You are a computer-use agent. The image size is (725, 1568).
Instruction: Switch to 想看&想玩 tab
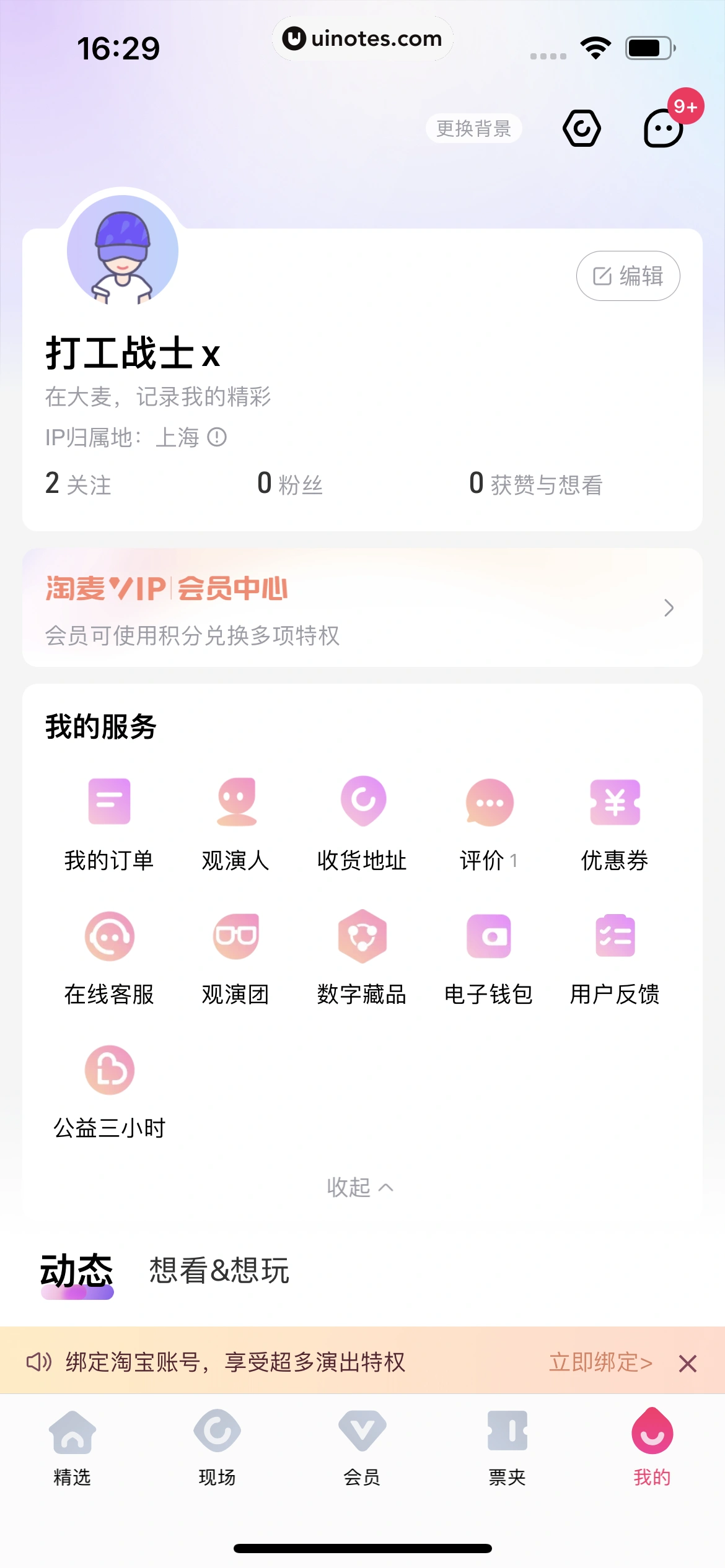[219, 1271]
